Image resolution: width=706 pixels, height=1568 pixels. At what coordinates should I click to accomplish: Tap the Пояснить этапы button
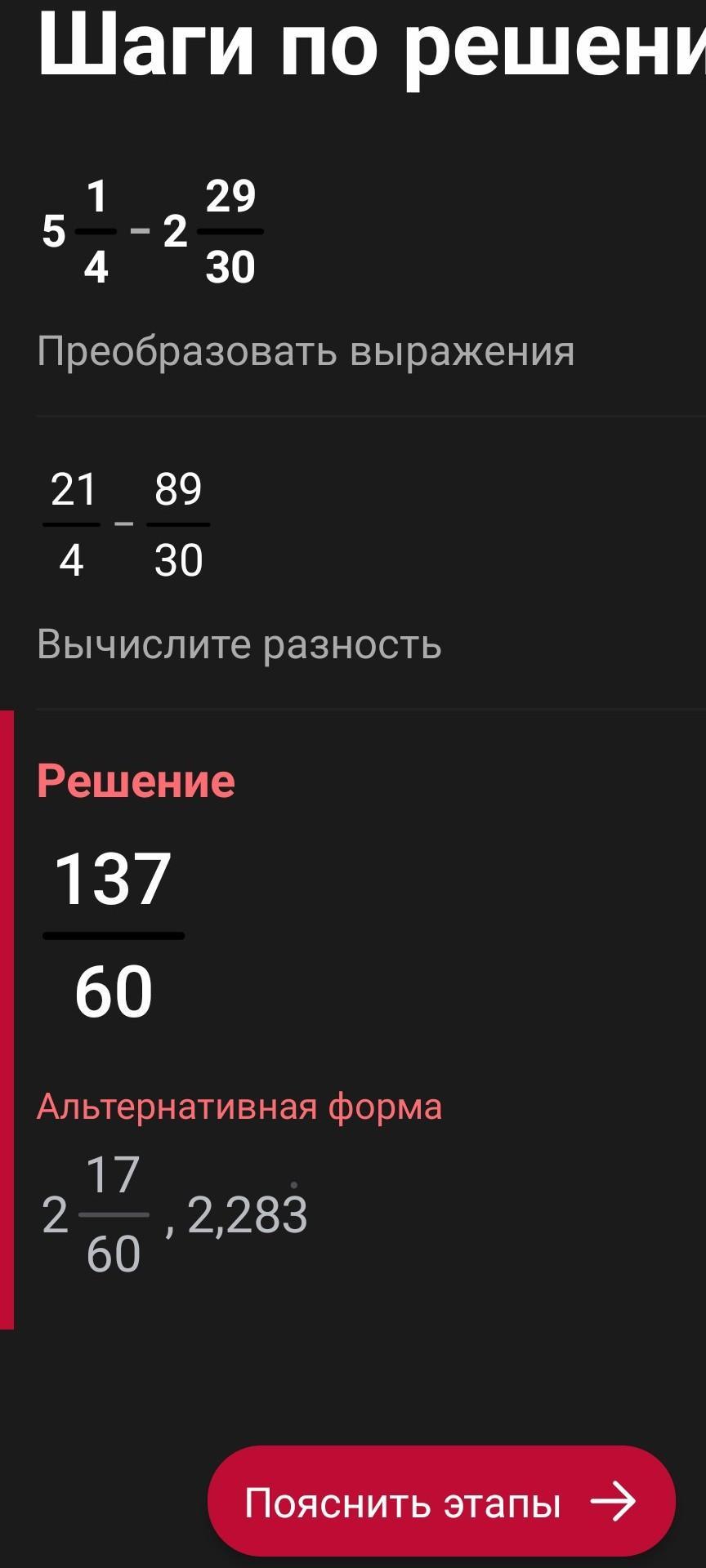pyautogui.click(x=441, y=1501)
